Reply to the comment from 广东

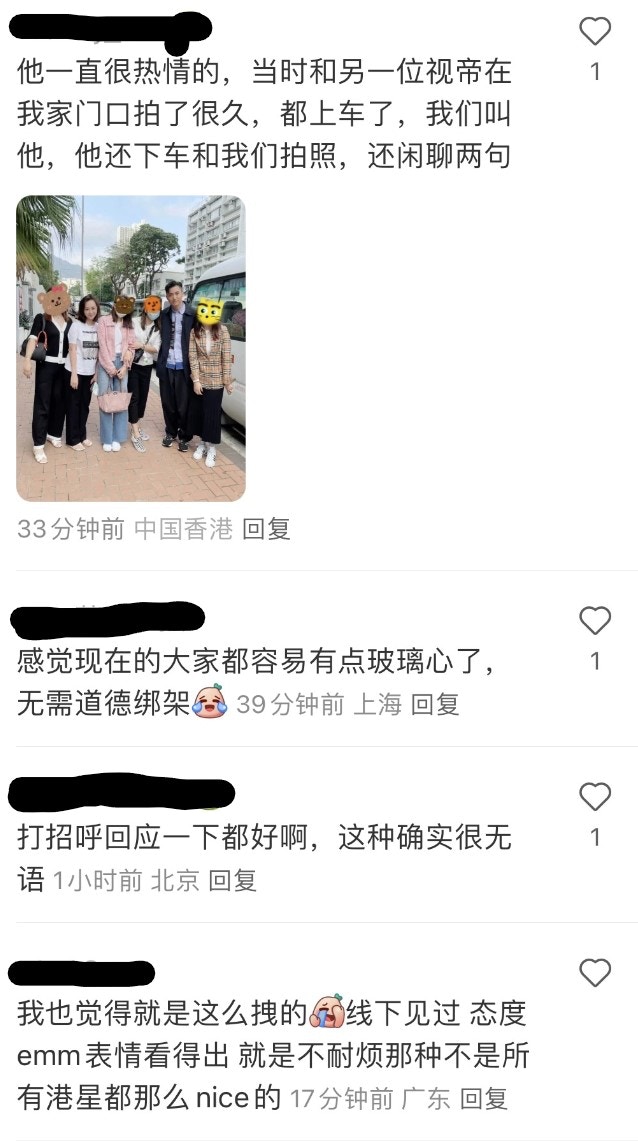coord(484,1099)
